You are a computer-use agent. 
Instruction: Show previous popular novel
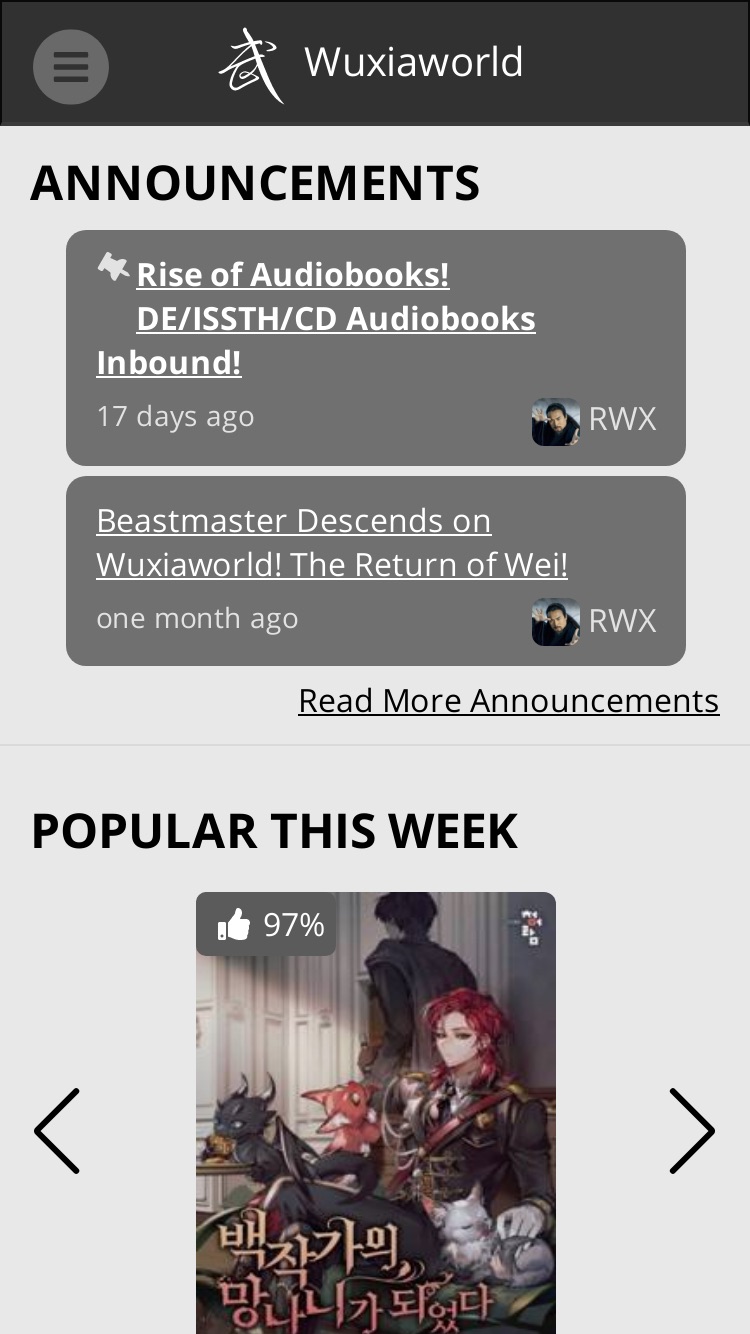click(x=57, y=1131)
